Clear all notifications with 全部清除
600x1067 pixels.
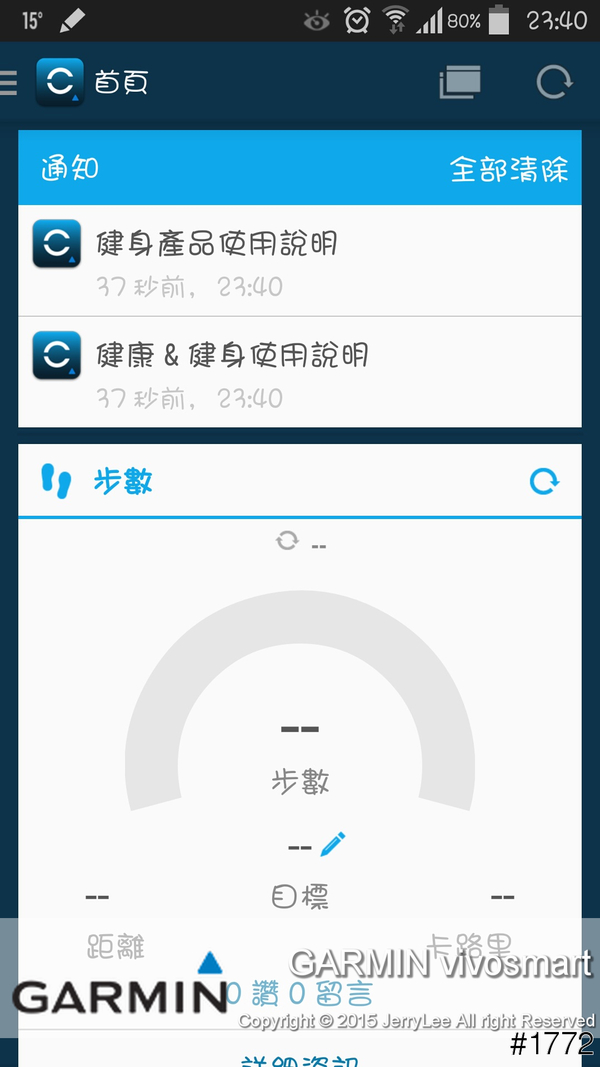point(509,168)
